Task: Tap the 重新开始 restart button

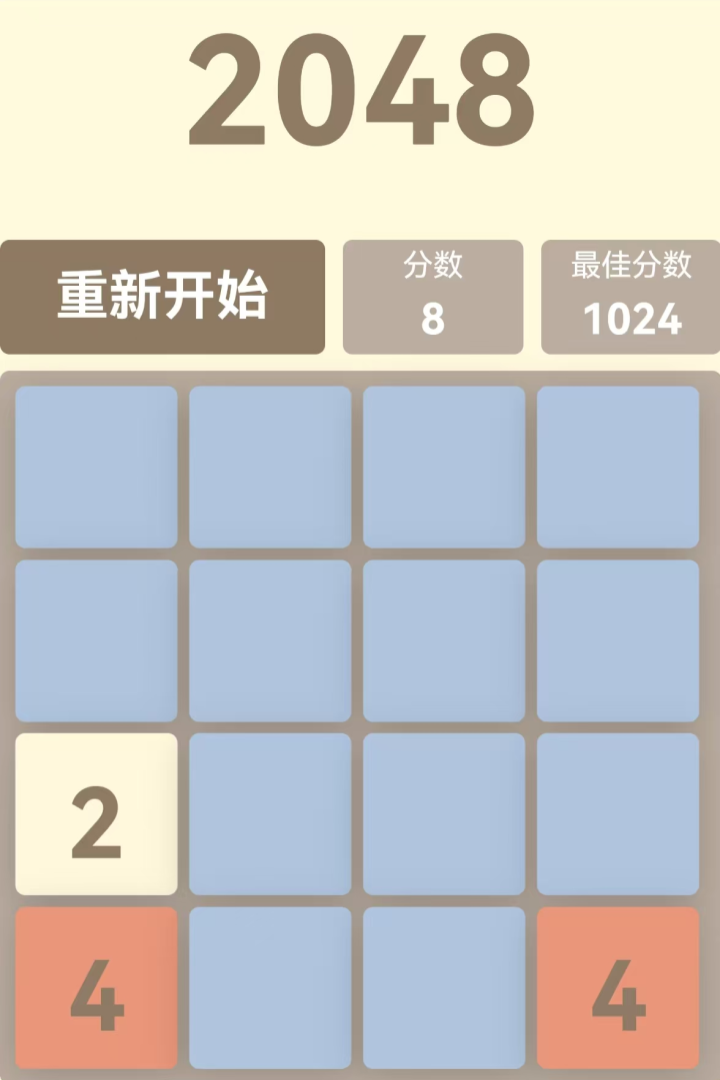Action: click(x=162, y=297)
